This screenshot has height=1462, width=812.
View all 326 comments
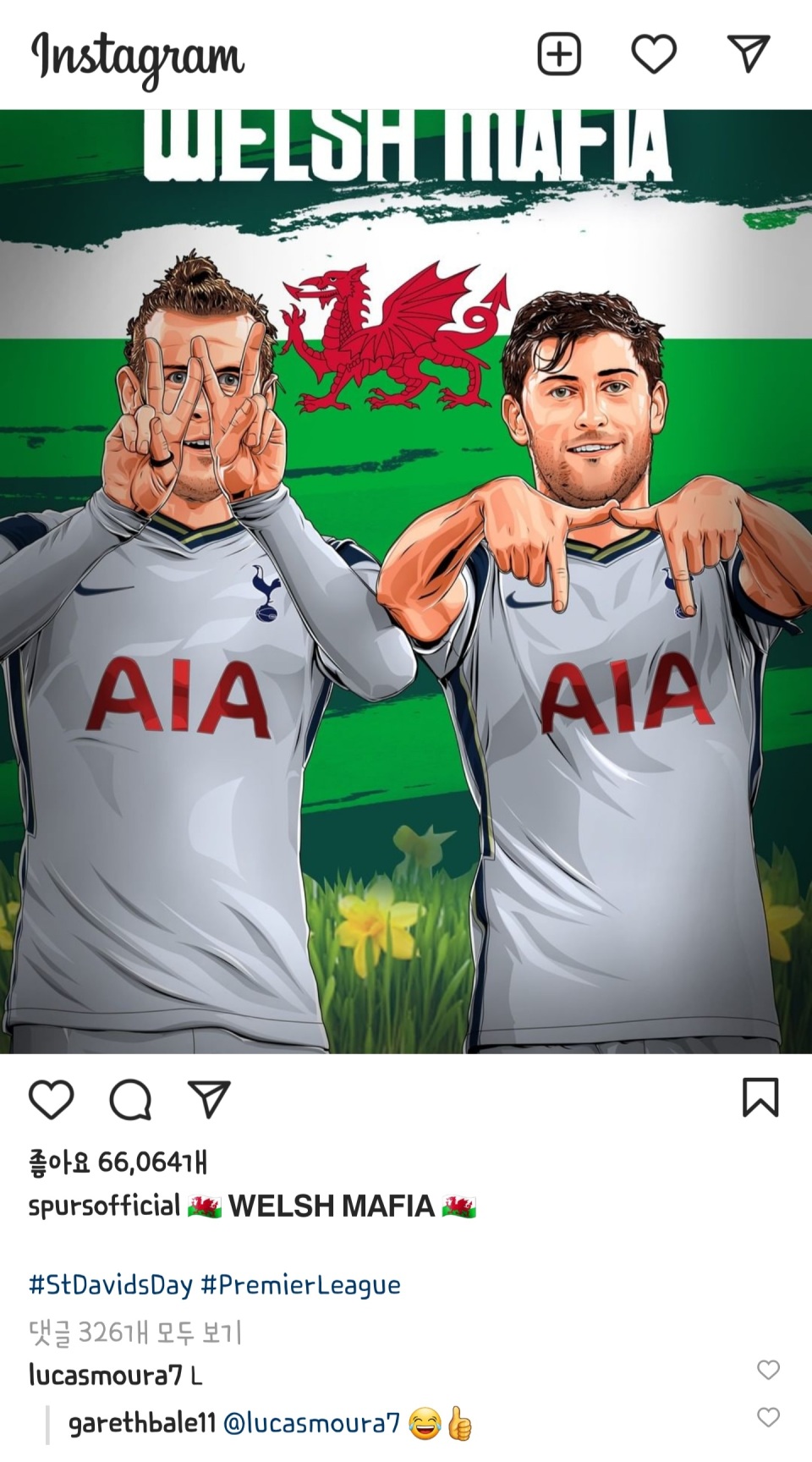point(135,1333)
